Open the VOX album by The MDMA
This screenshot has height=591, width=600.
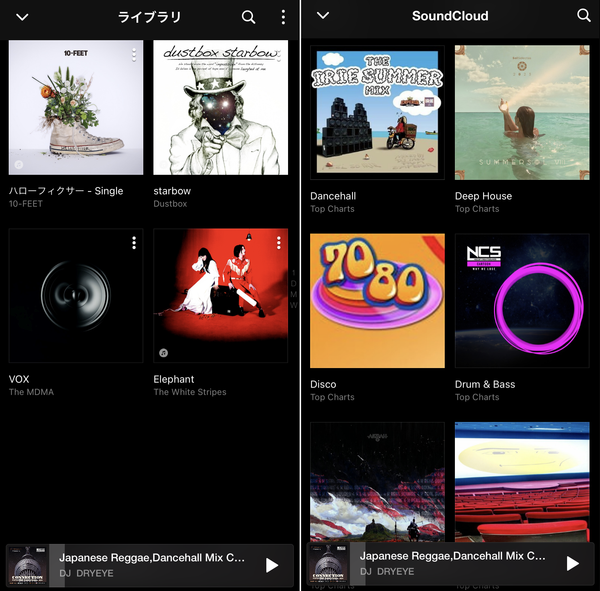(76, 296)
